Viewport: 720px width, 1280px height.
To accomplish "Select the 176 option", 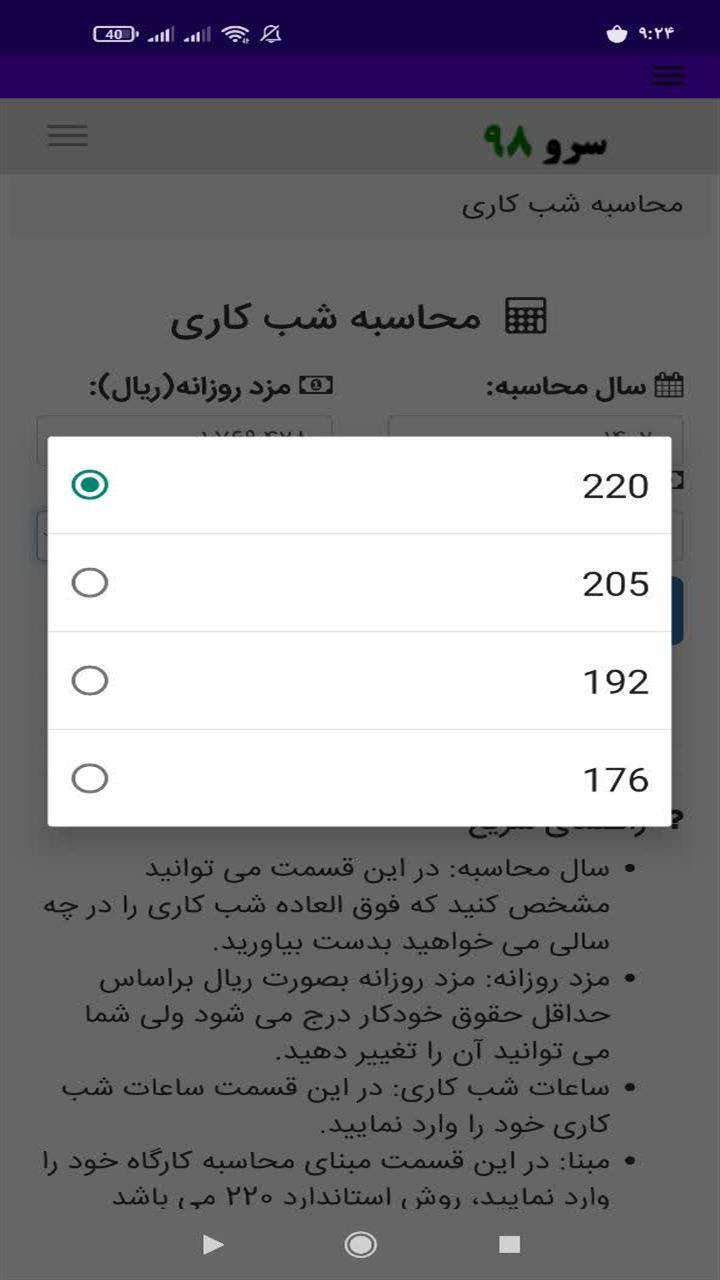I will (x=360, y=778).
